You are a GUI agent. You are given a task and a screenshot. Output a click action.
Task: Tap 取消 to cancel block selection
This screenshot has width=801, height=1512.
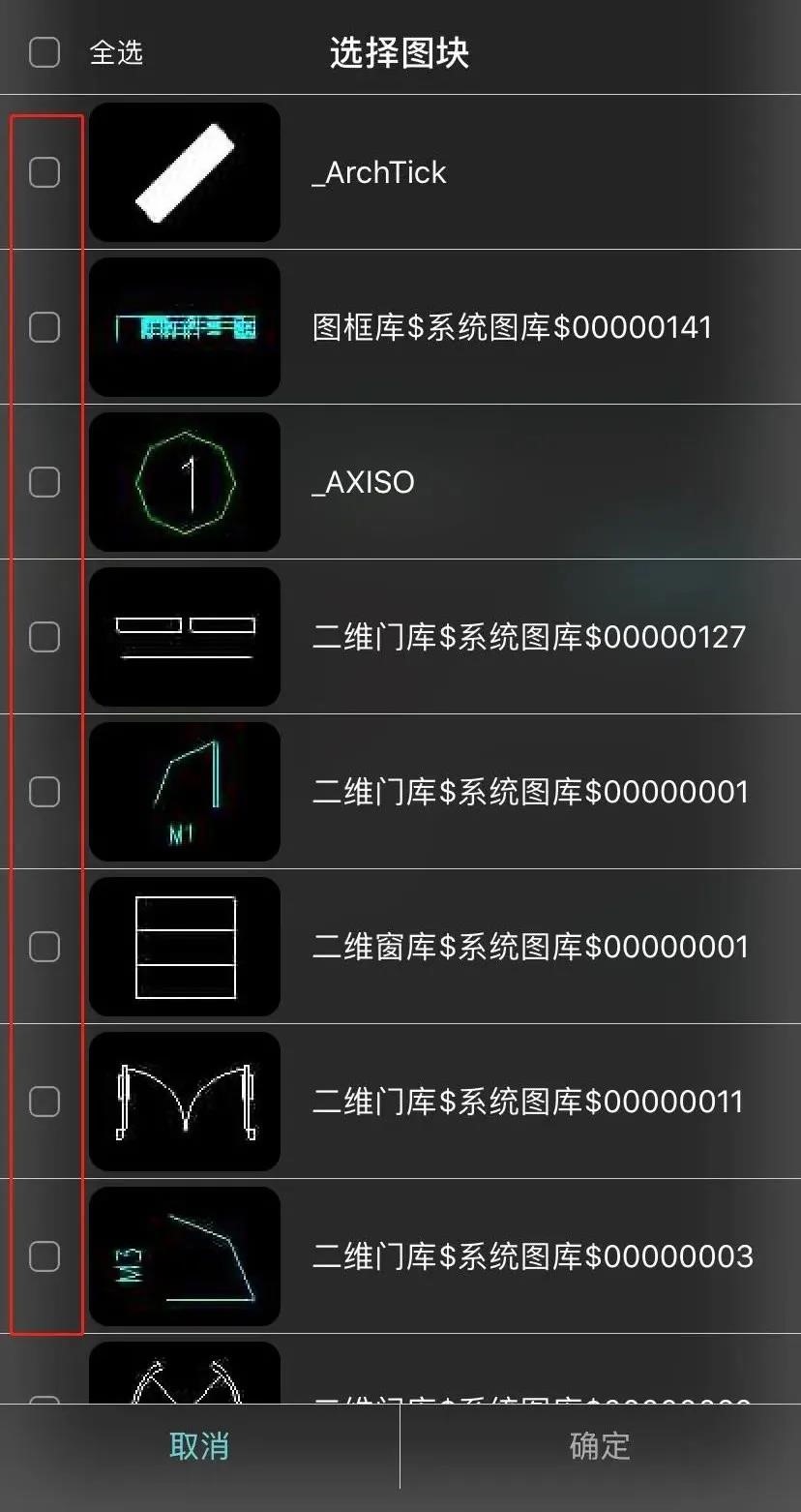pyautogui.click(x=199, y=1446)
